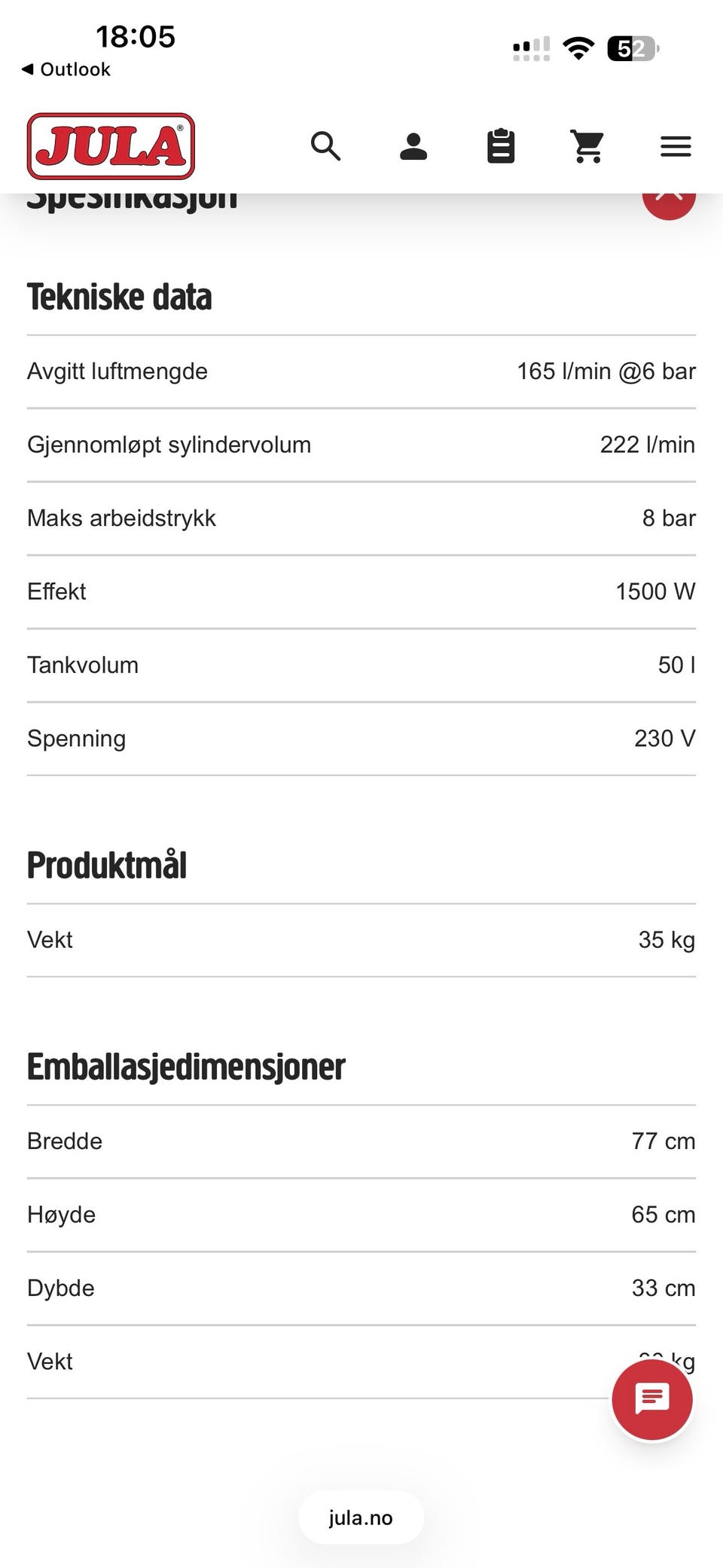
Task: Open the shopping cart
Action: coord(587,146)
